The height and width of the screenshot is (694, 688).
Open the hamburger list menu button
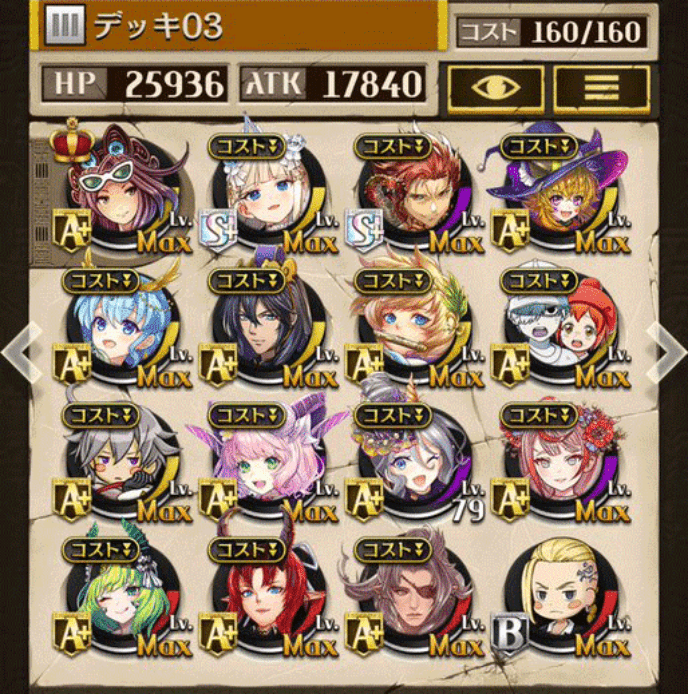tap(602, 87)
